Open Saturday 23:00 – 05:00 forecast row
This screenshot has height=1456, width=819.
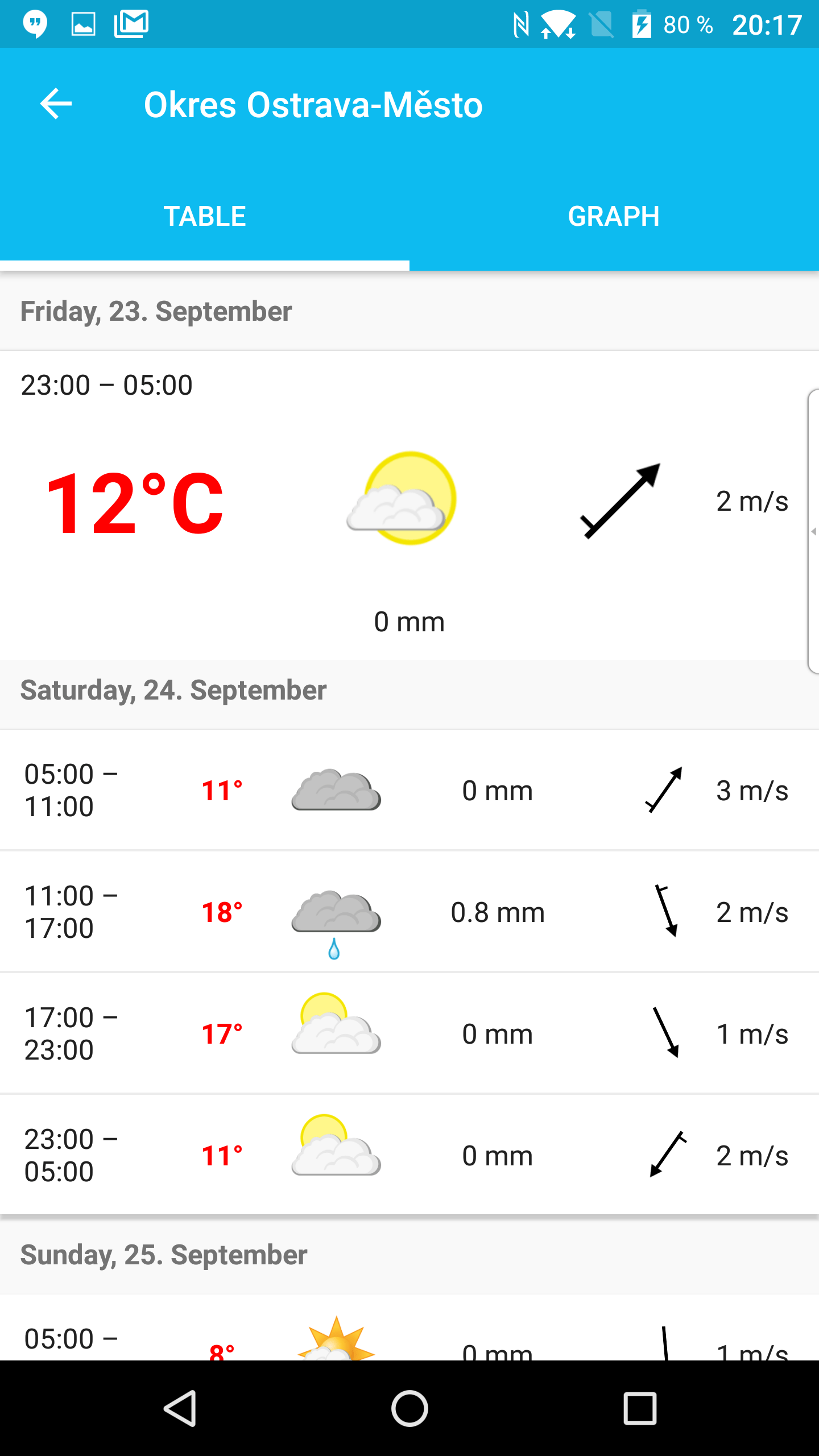pyautogui.click(x=409, y=1155)
